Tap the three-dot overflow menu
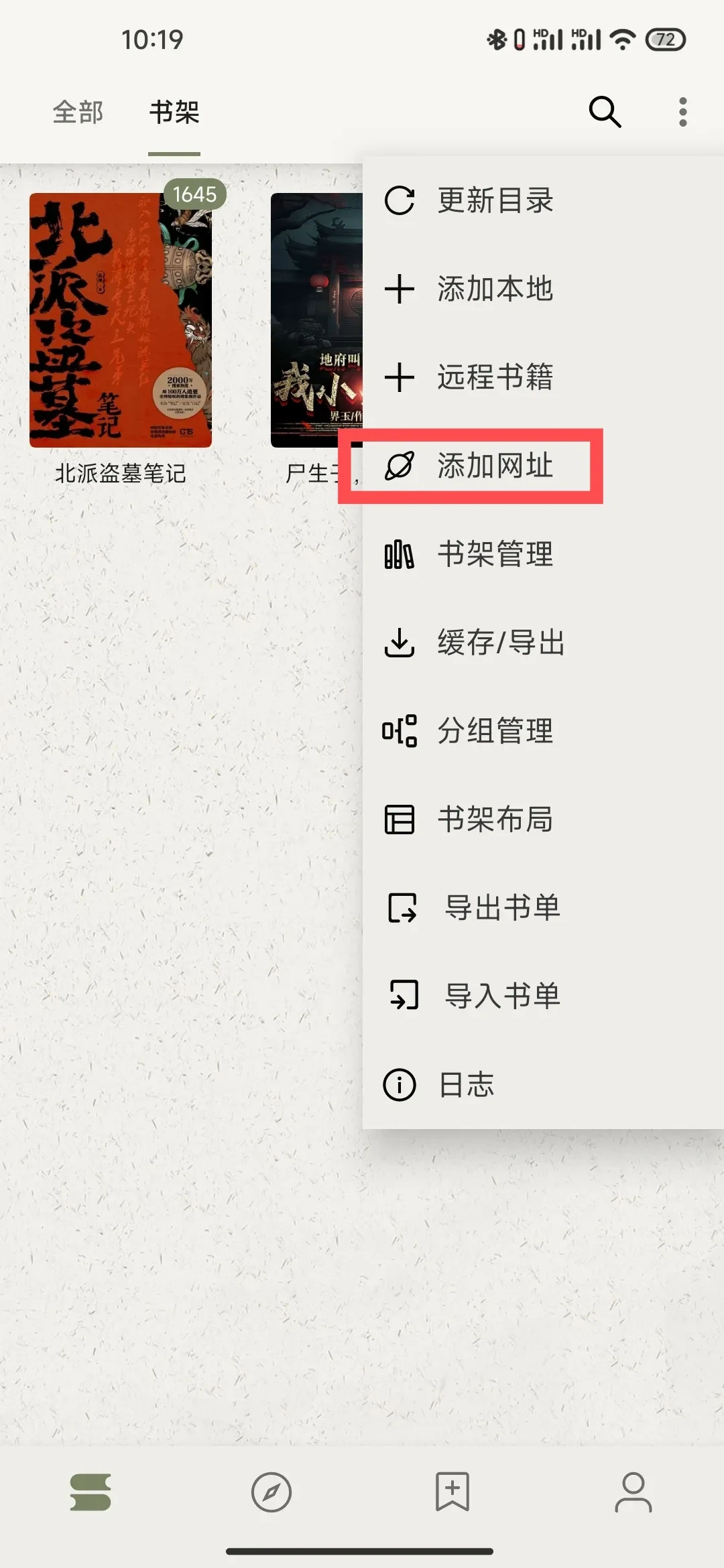724x1568 pixels. click(x=682, y=111)
